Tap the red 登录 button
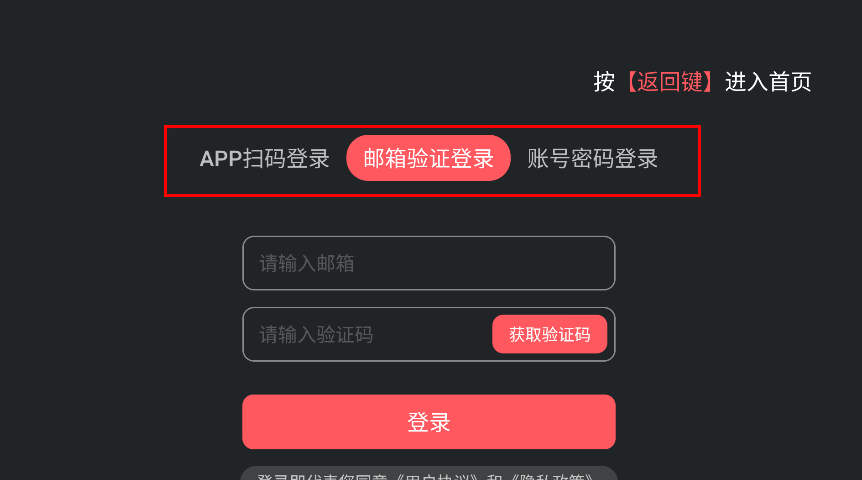 tap(428, 422)
